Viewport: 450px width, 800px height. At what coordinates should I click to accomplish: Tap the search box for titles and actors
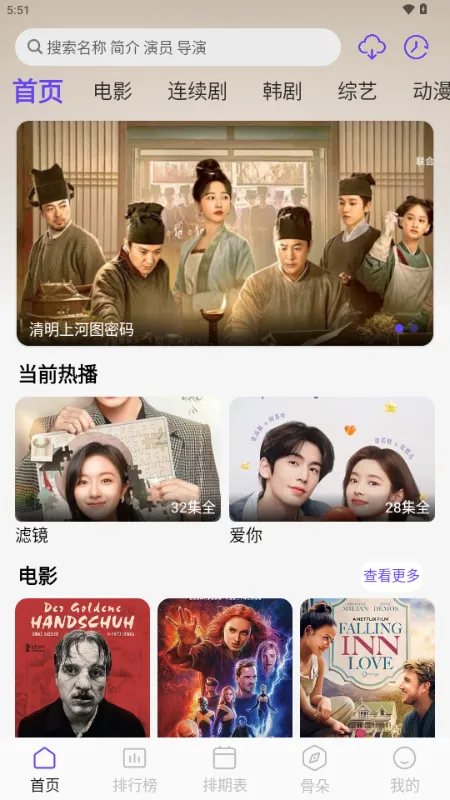178,47
